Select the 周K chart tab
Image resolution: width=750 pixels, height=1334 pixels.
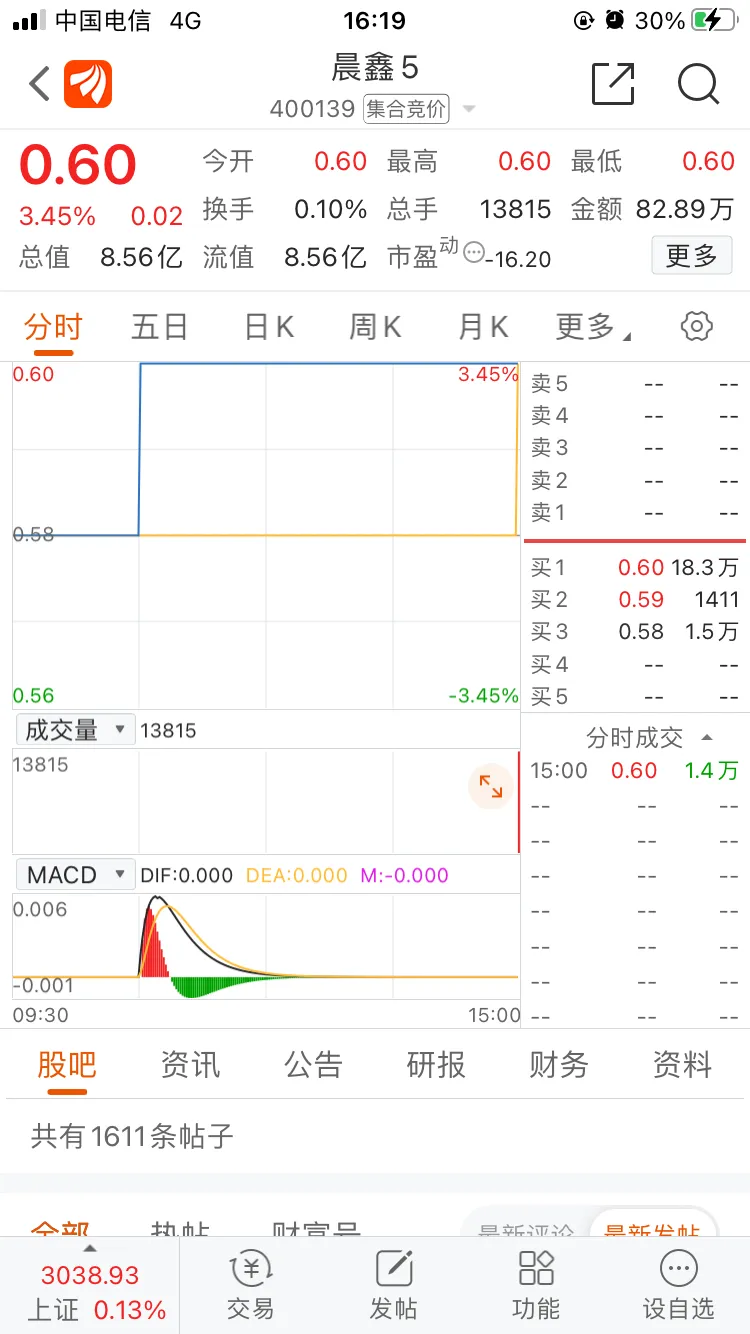pyautogui.click(x=375, y=327)
